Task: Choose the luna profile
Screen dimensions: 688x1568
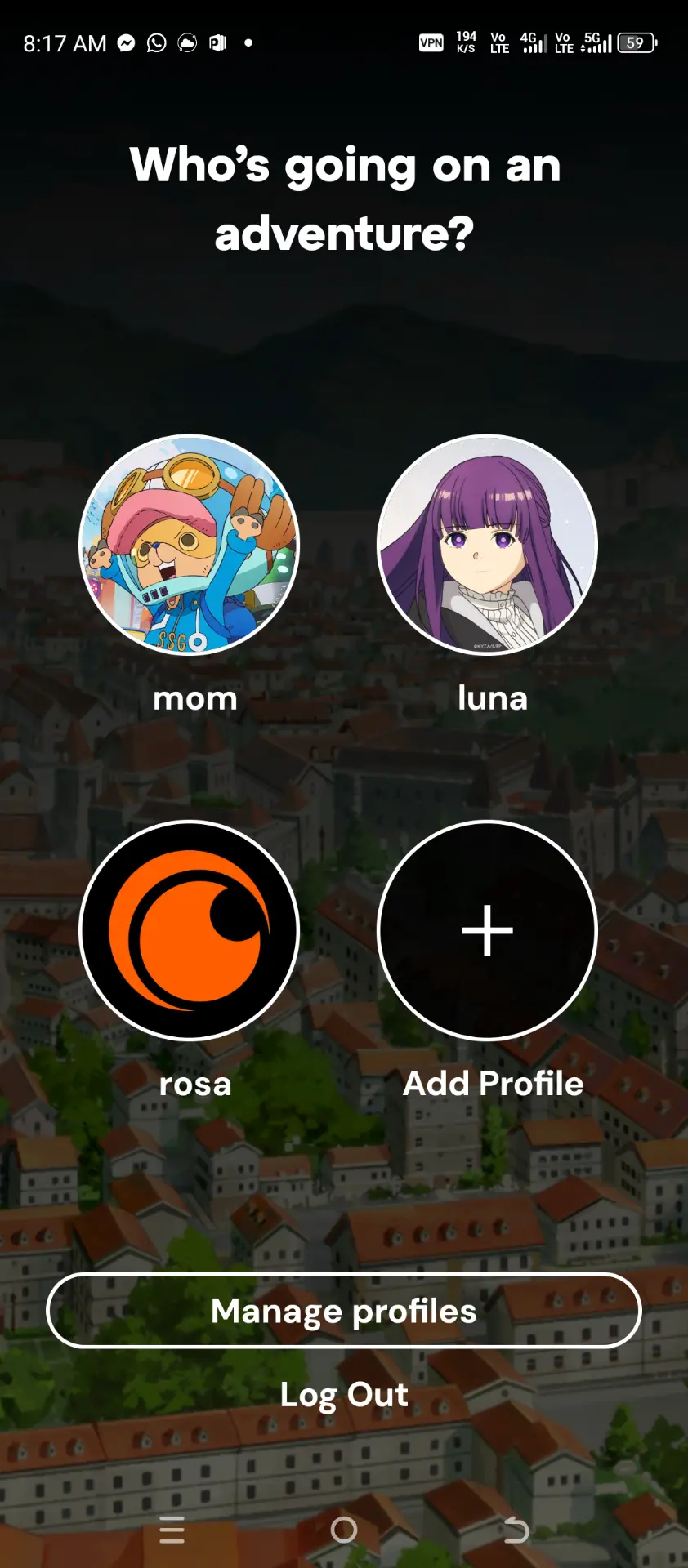Action: tap(487, 545)
